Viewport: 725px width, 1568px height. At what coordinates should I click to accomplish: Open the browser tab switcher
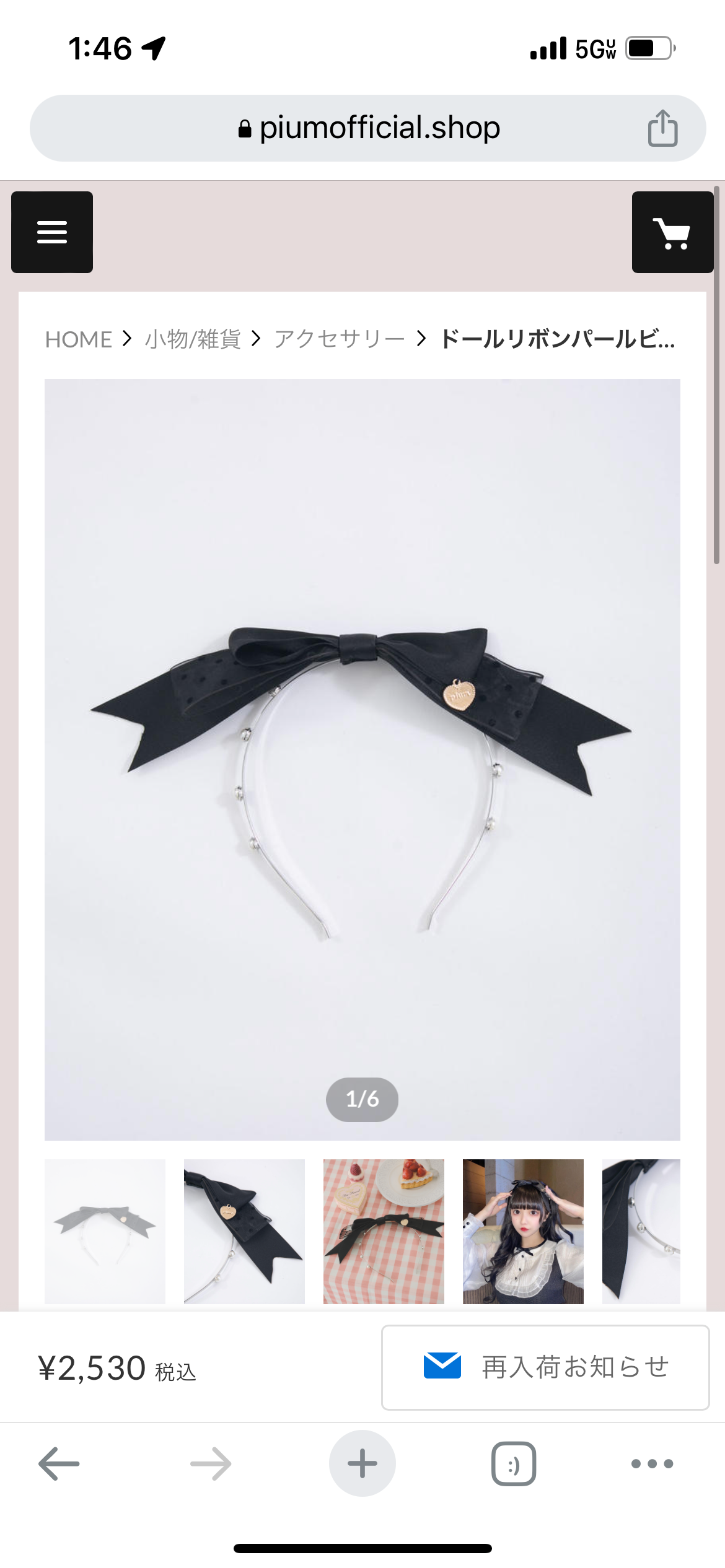pos(514,1464)
